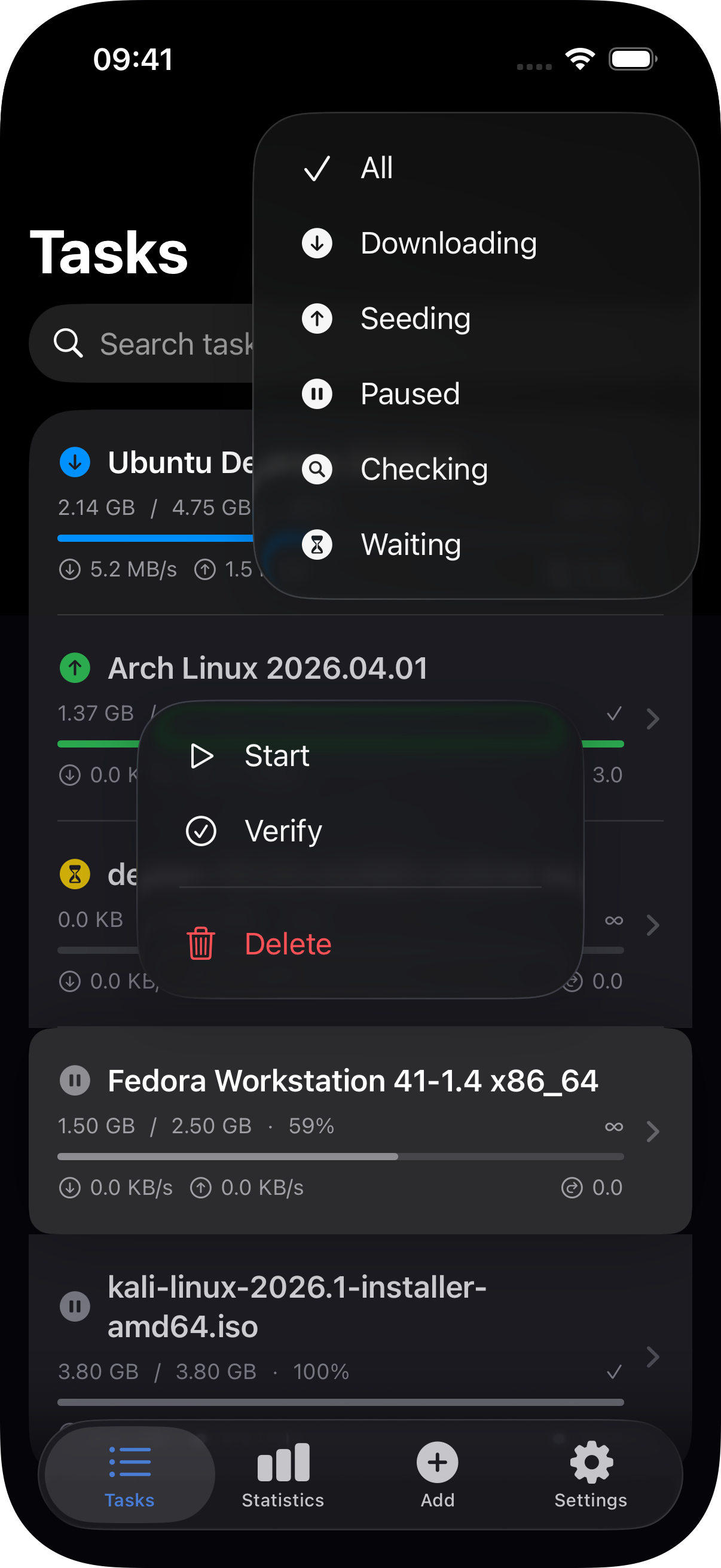The width and height of the screenshot is (721, 1568).
Task: Click the pause icon beside kali-linux installer task
Action: (x=75, y=1305)
